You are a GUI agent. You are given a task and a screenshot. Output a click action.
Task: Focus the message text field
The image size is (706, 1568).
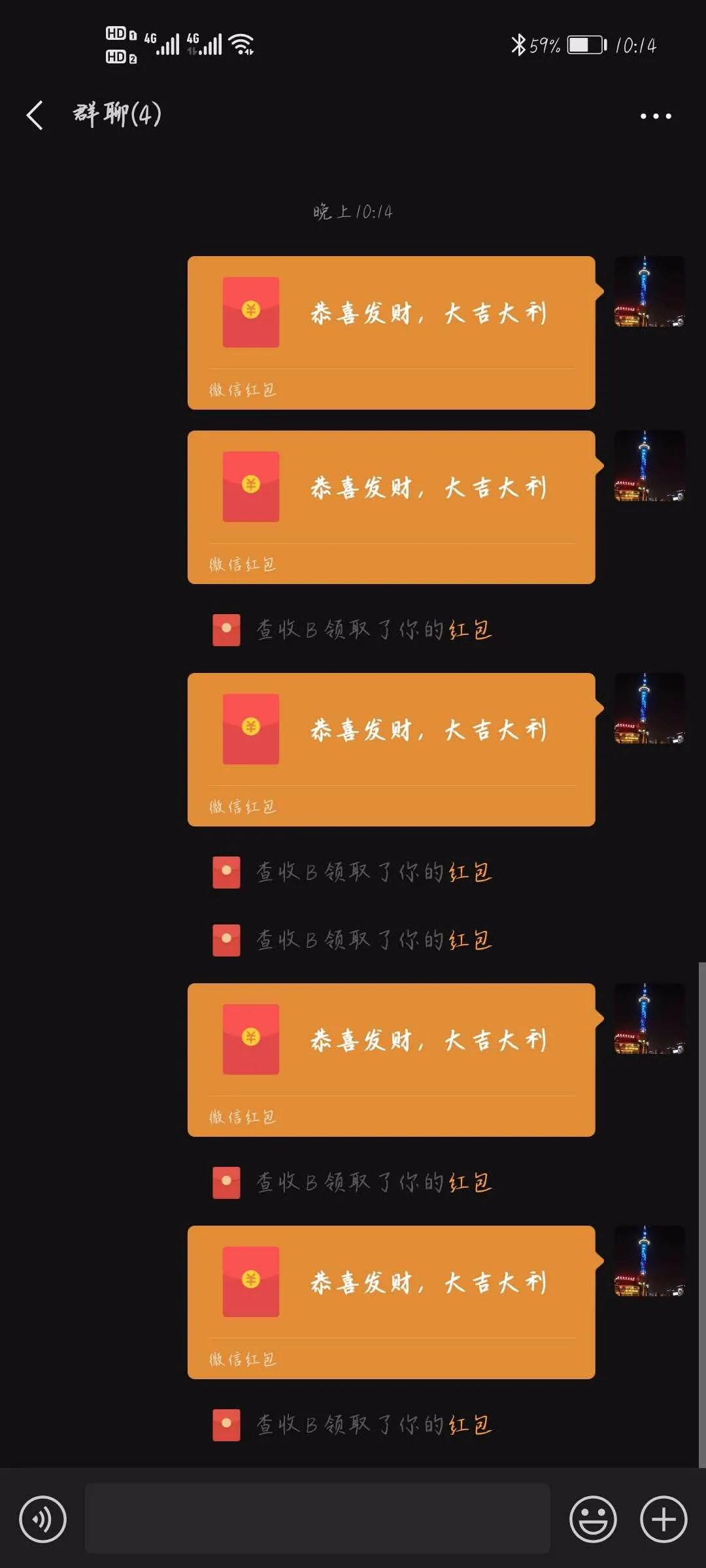[317, 1519]
